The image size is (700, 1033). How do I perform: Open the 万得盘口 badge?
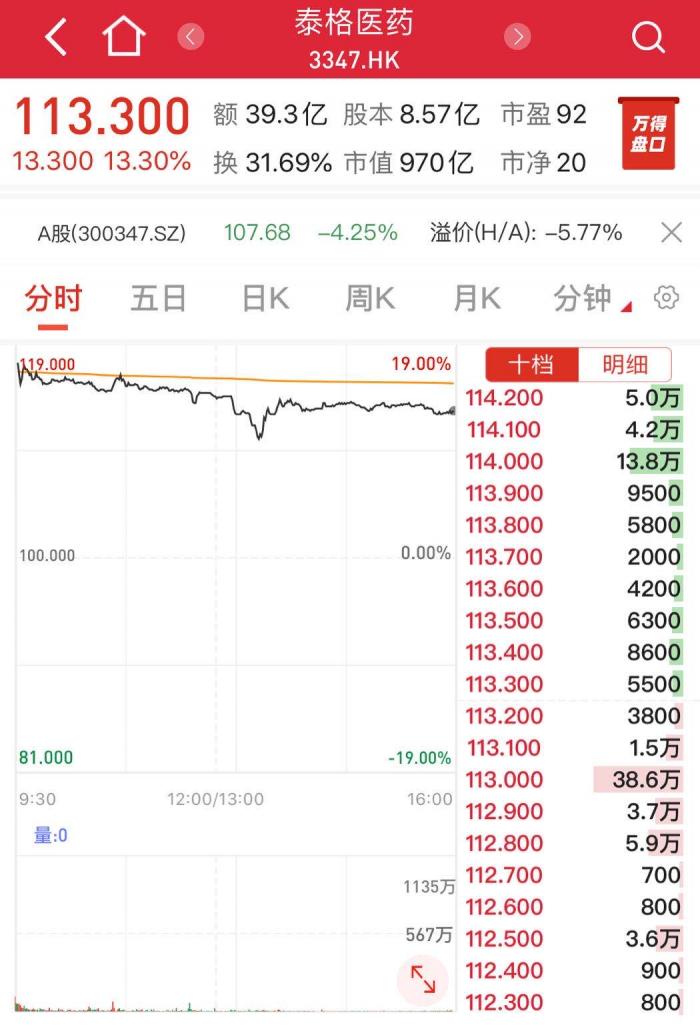pyautogui.click(x=648, y=134)
